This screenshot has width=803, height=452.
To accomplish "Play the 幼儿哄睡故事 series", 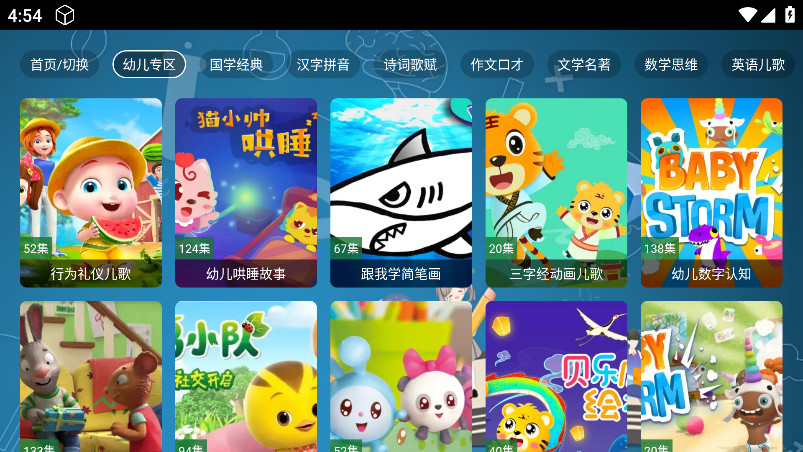I will point(246,192).
